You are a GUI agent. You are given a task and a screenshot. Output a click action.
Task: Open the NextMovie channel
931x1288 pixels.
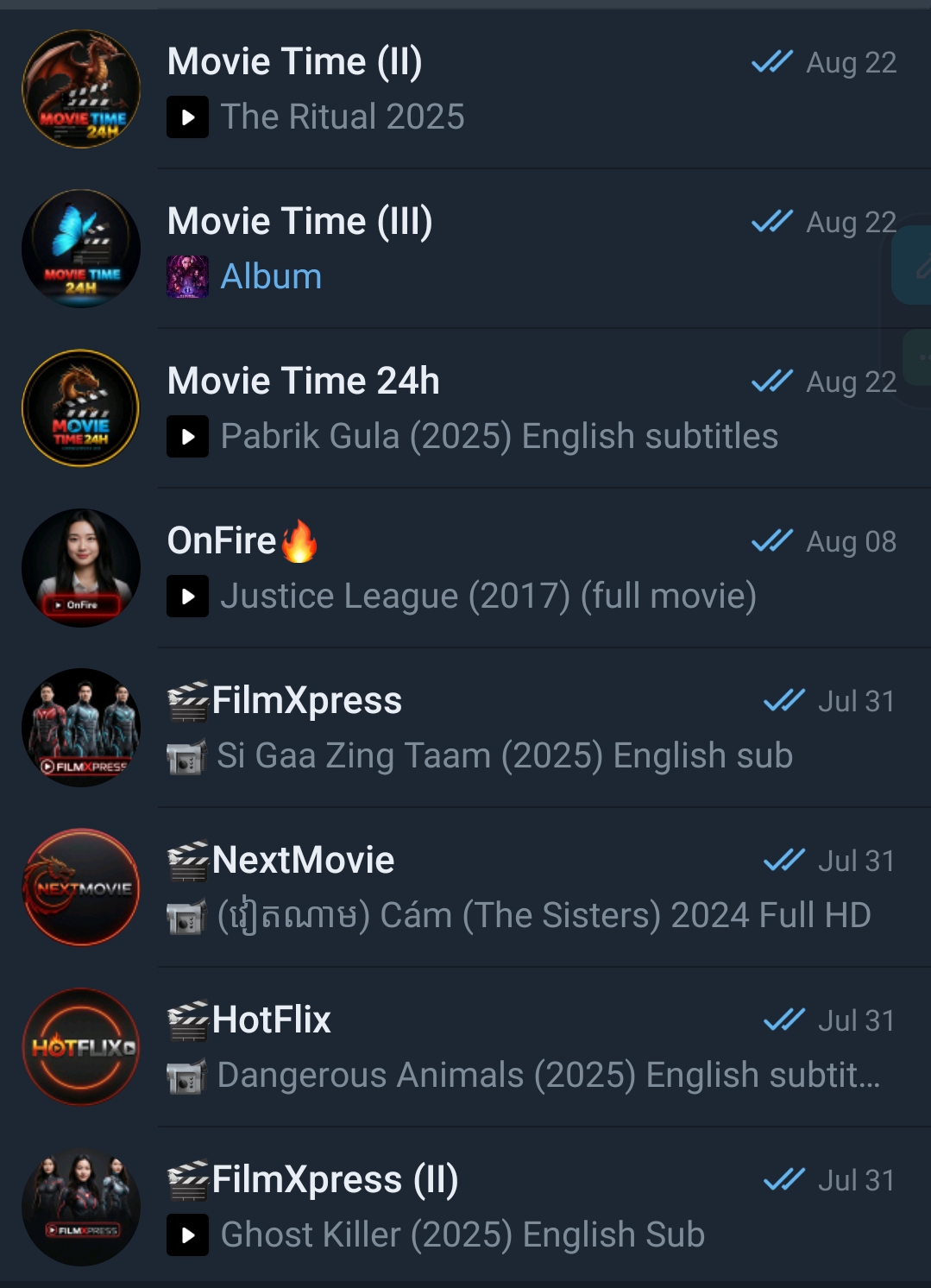pos(466,887)
